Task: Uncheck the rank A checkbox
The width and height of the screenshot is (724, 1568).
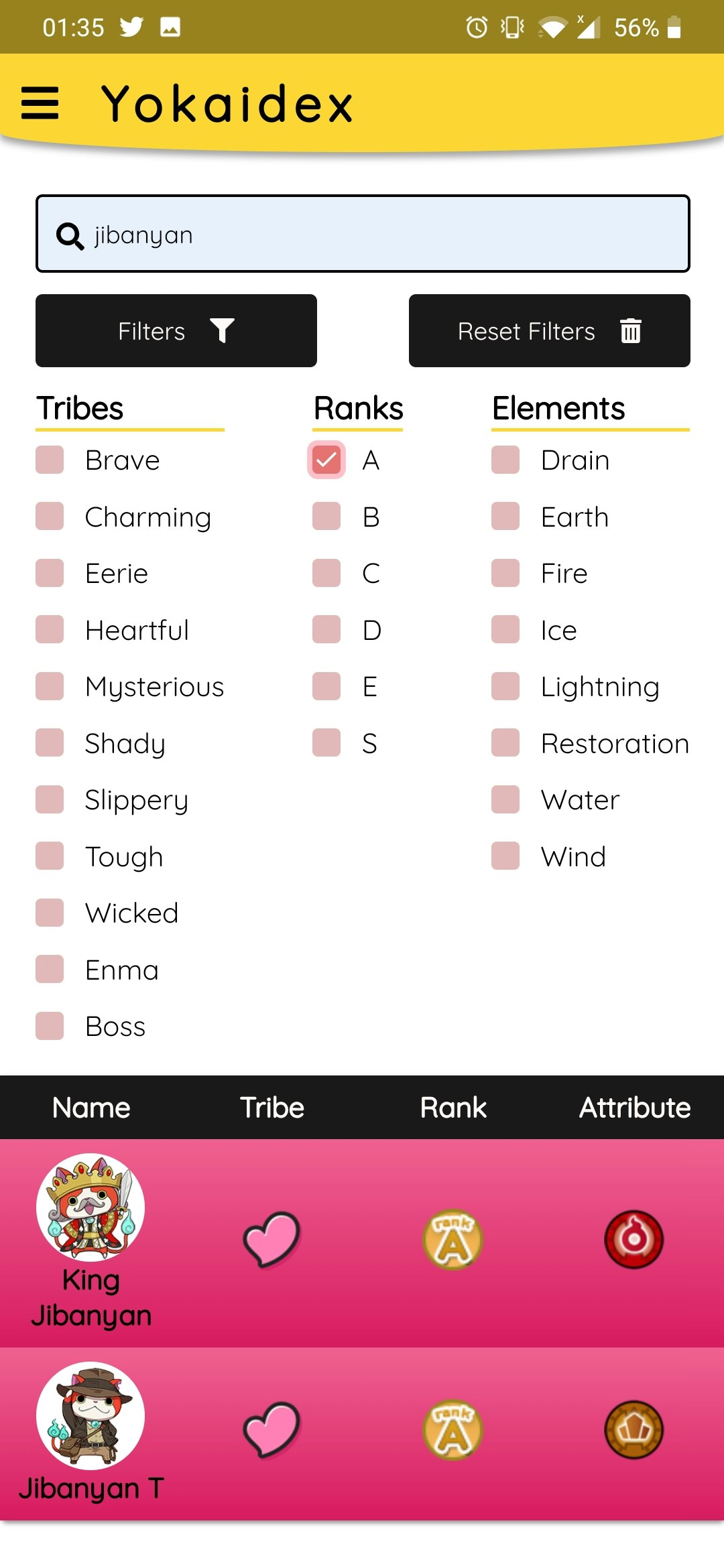Action: click(326, 460)
